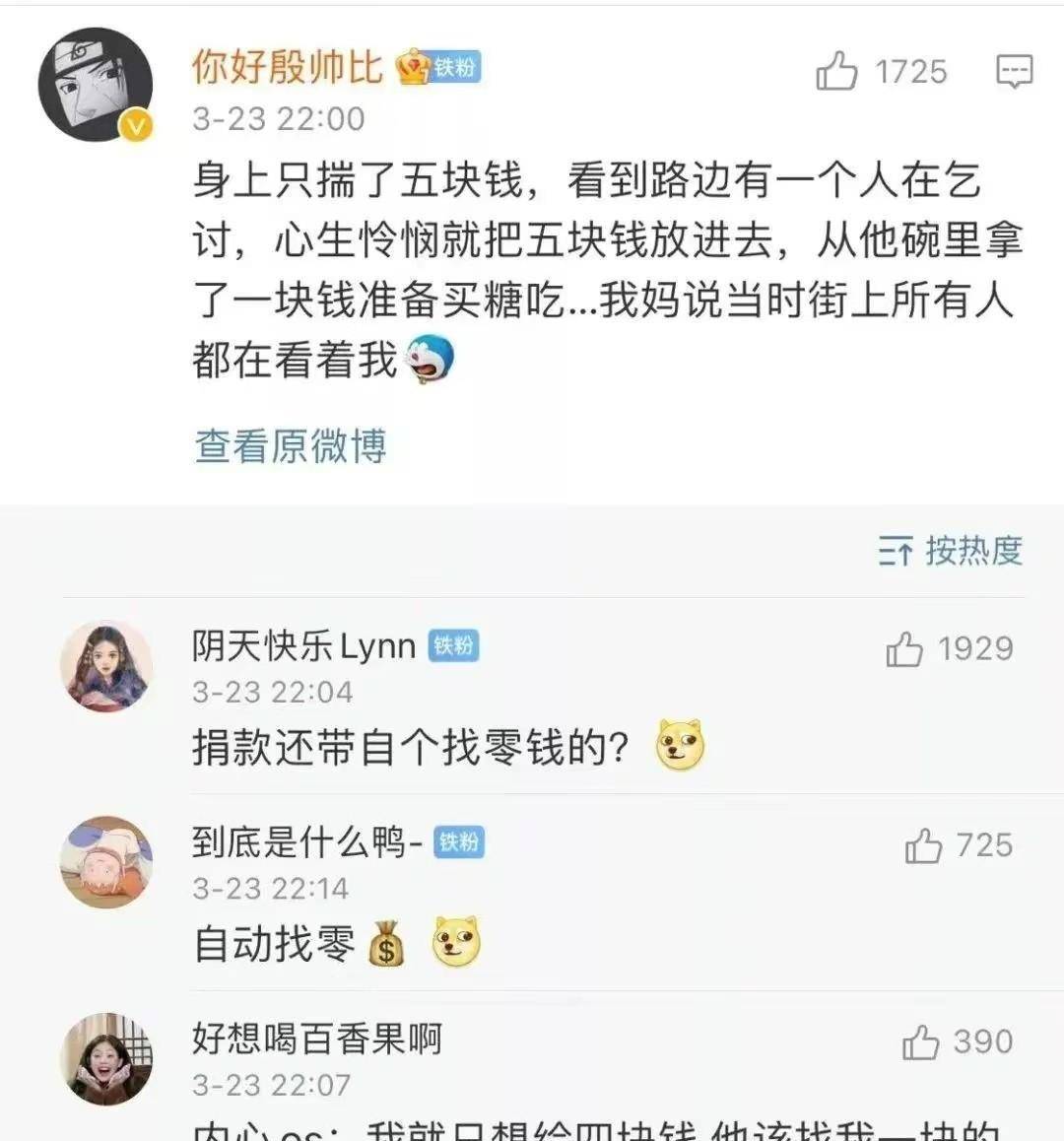This screenshot has height=1141, width=1064.
Task: Change sort order via 按热度
Action: (951, 551)
